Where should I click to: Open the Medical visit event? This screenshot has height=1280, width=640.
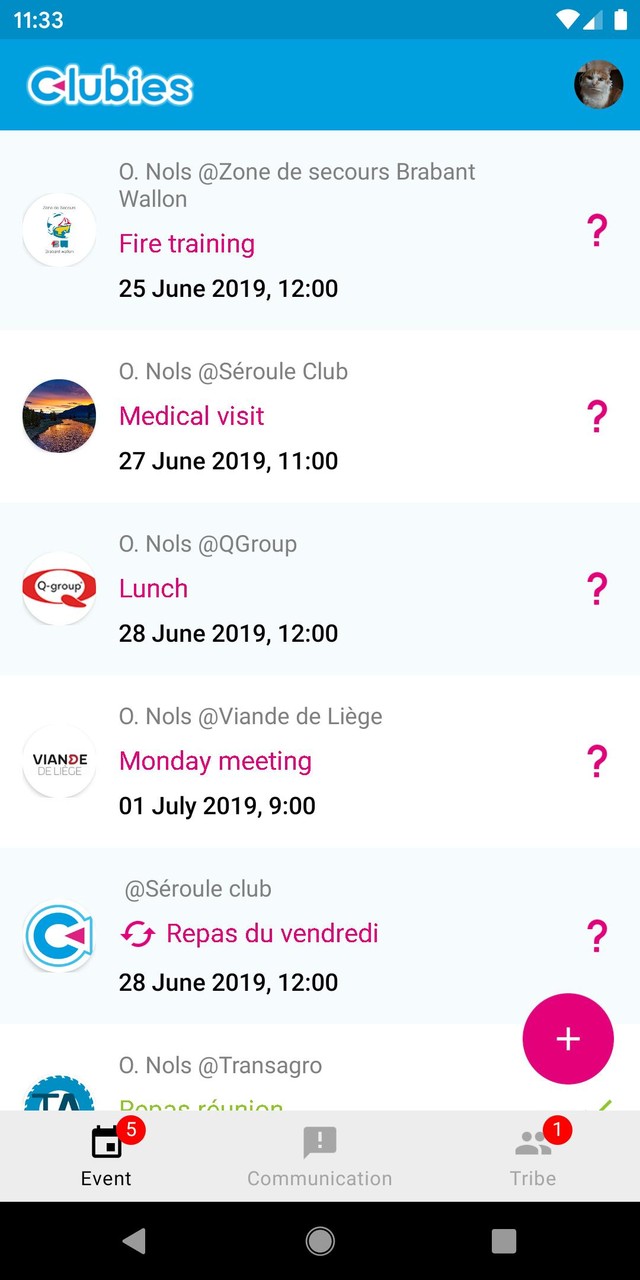[192, 416]
